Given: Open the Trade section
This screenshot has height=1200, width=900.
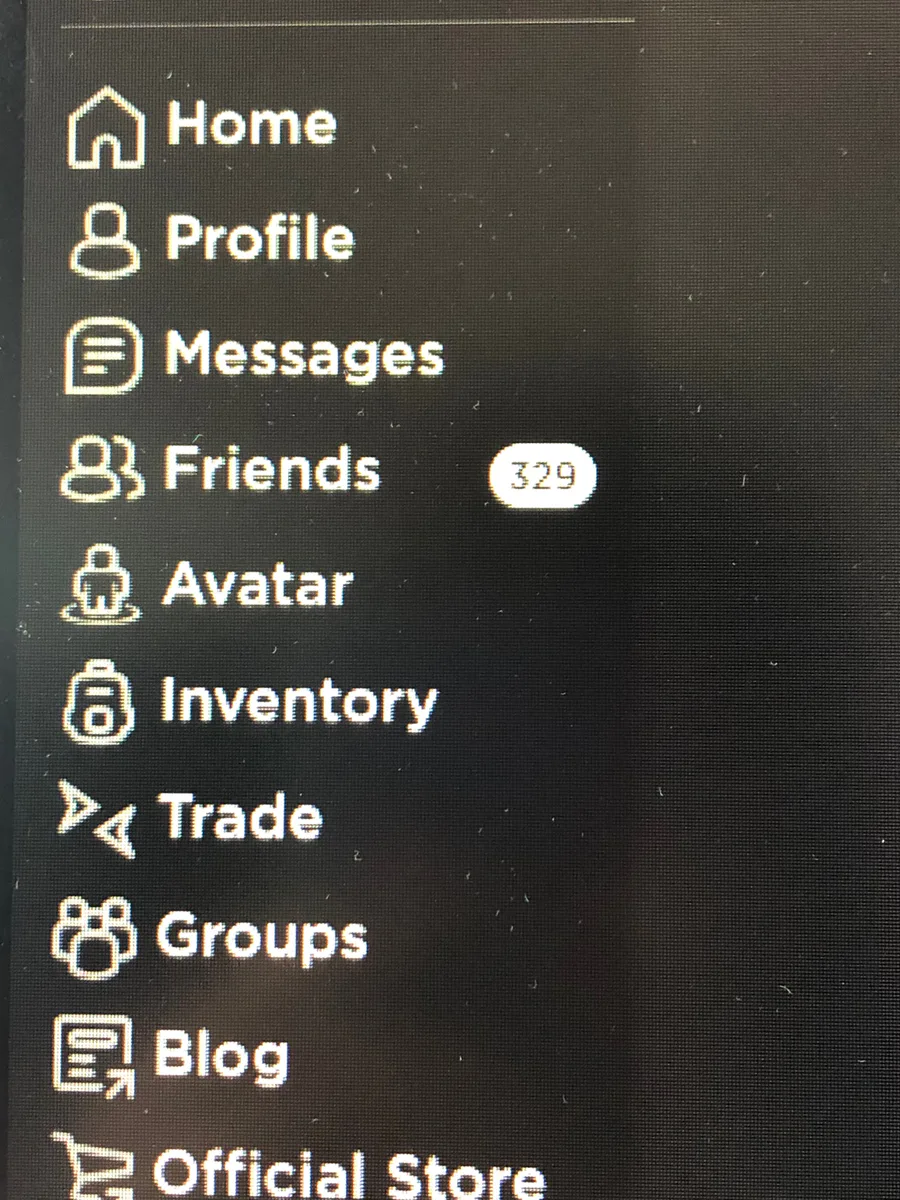Looking at the screenshot, I should click(240, 818).
